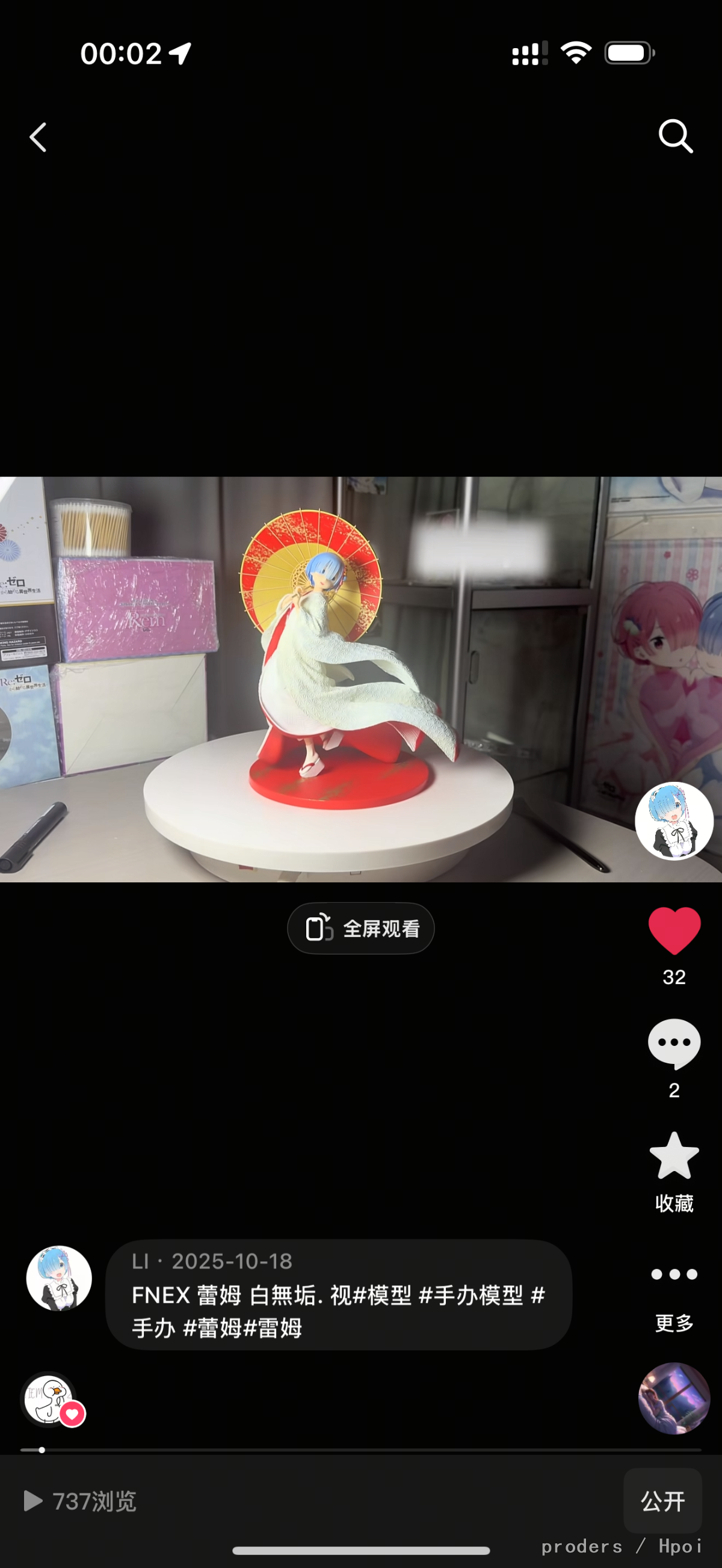722x1568 pixels.
Task: Open the comments bubble
Action: (674, 1044)
